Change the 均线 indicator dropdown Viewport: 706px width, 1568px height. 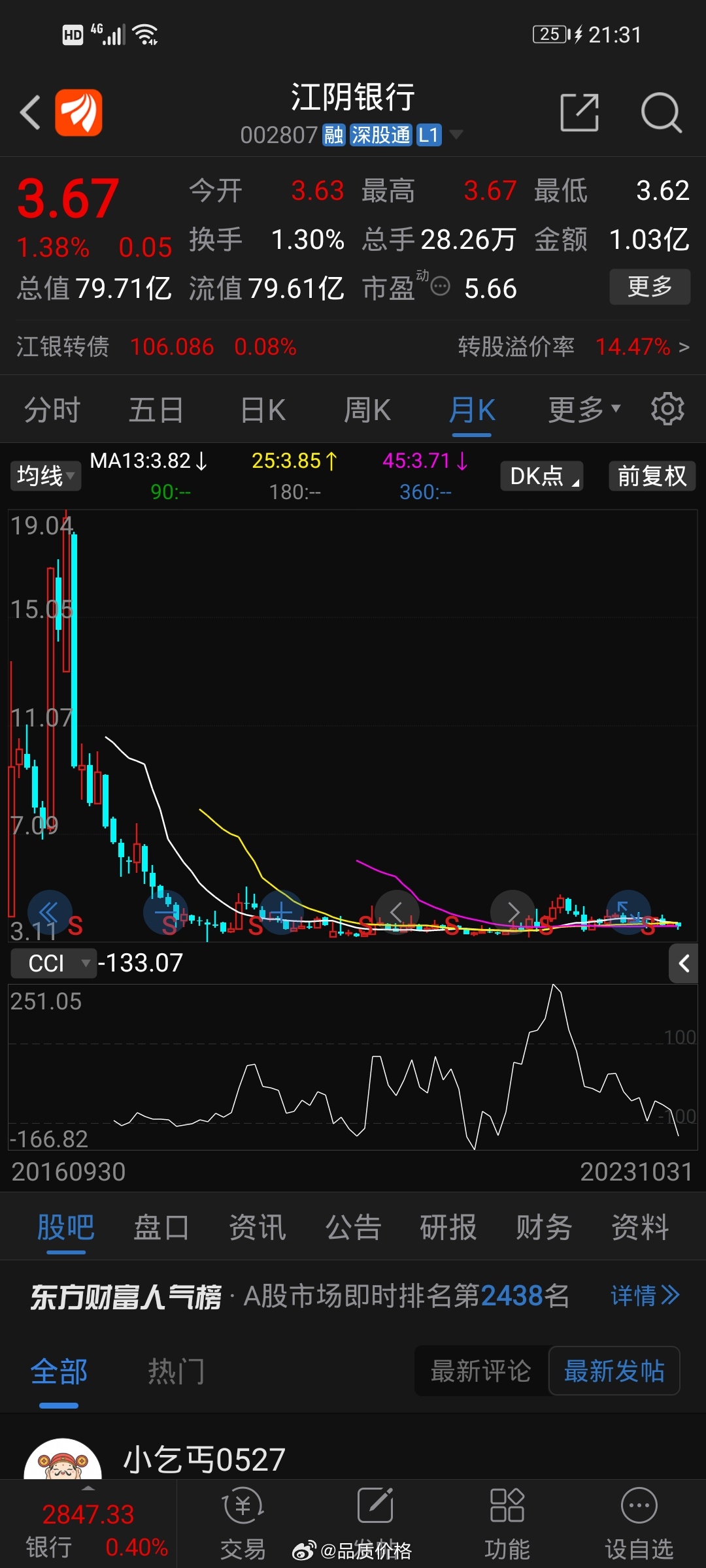45,476
